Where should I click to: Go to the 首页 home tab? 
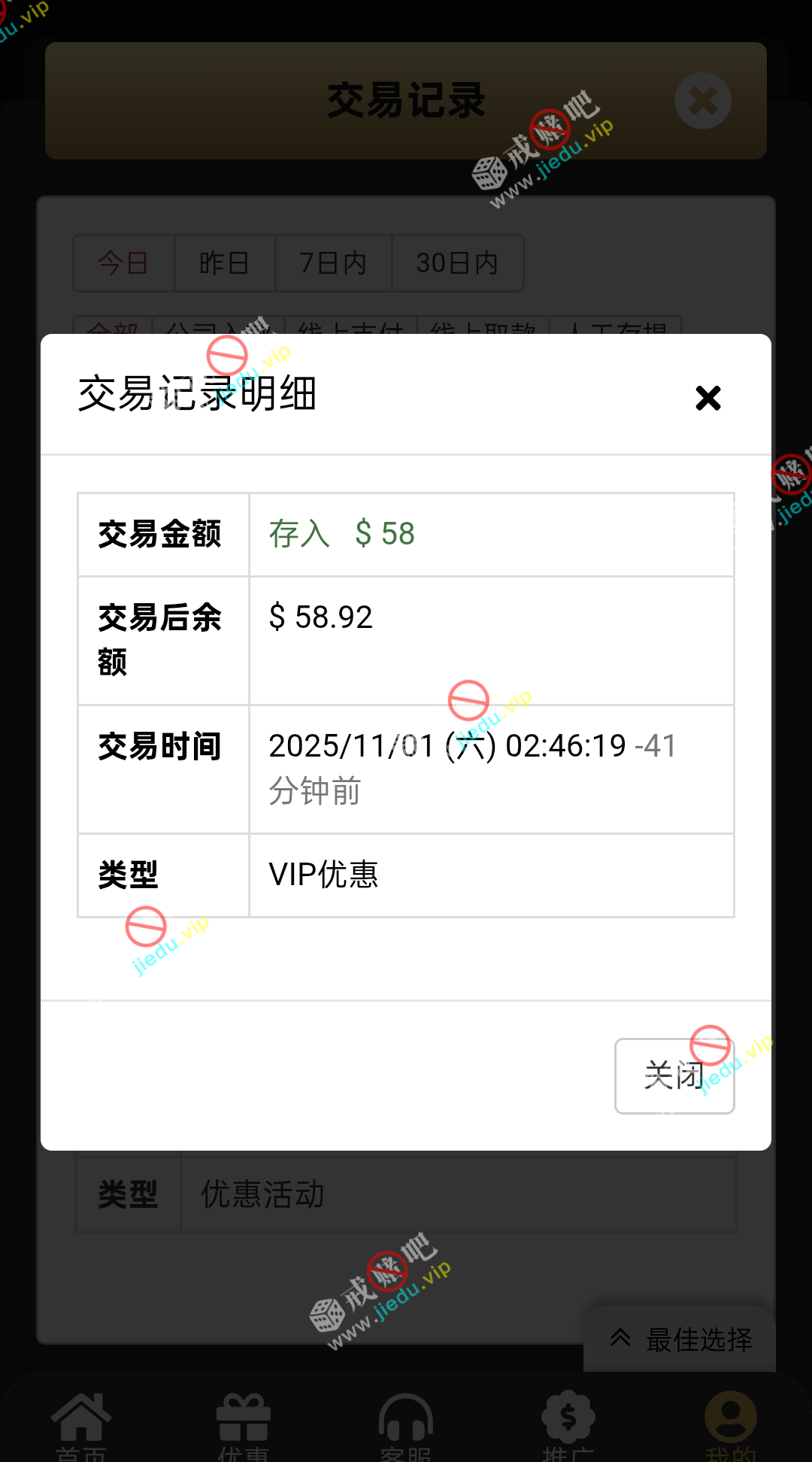pos(81,1424)
